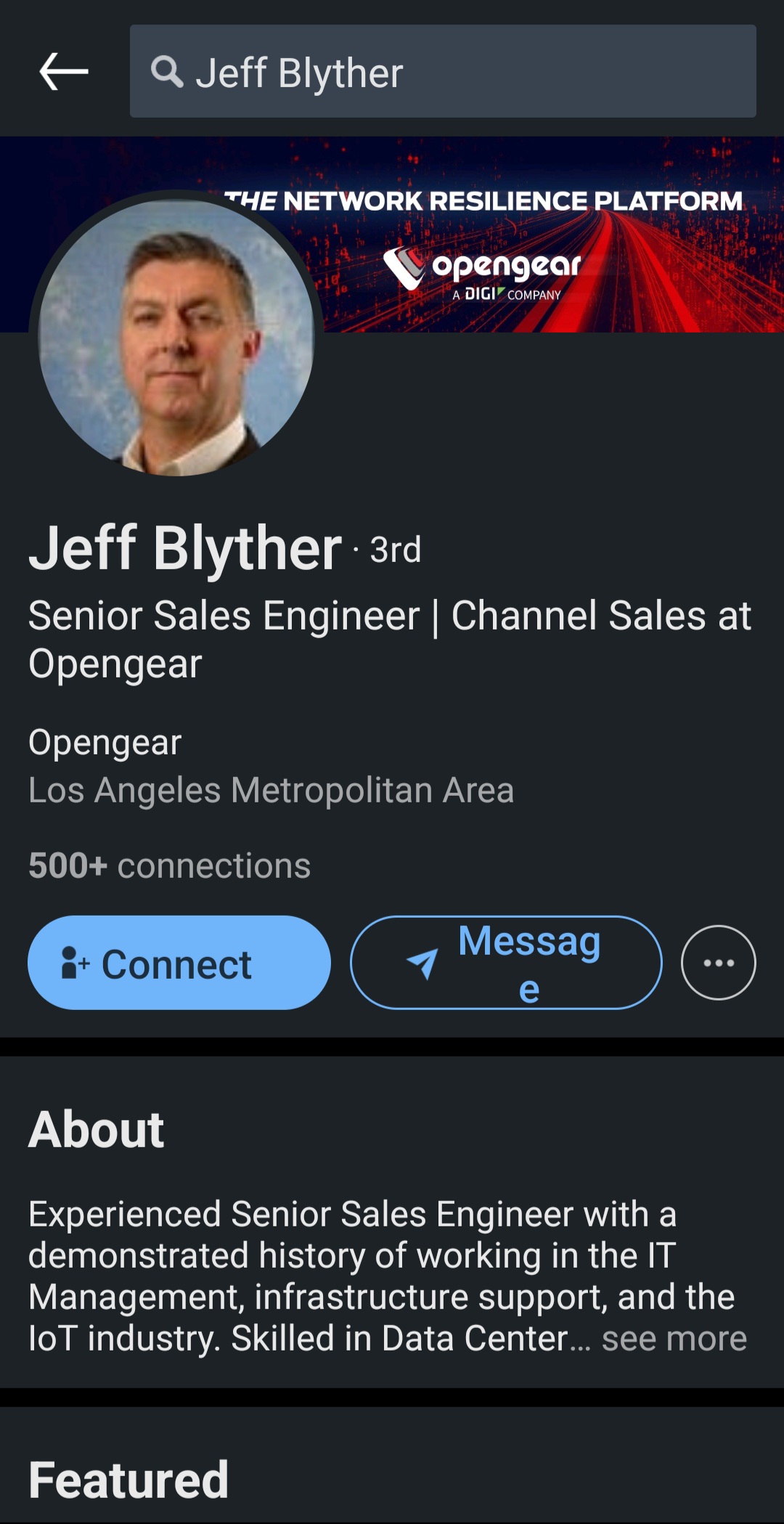The width and height of the screenshot is (784, 1524).
Task: Go back using the arrow icon
Action: pyautogui.click(x=64, y=71)
